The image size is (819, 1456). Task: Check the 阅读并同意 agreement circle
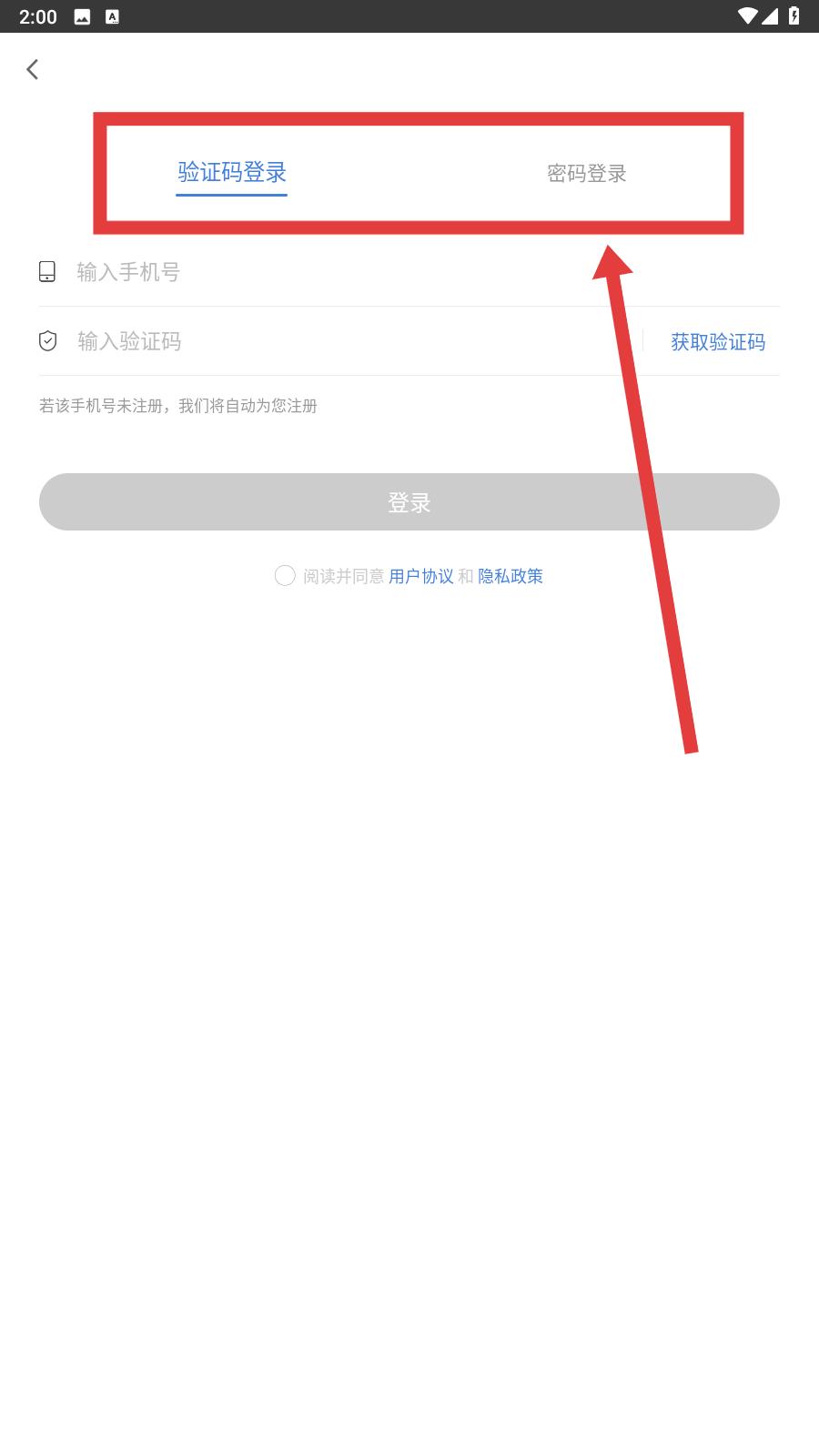click(285, 575)
